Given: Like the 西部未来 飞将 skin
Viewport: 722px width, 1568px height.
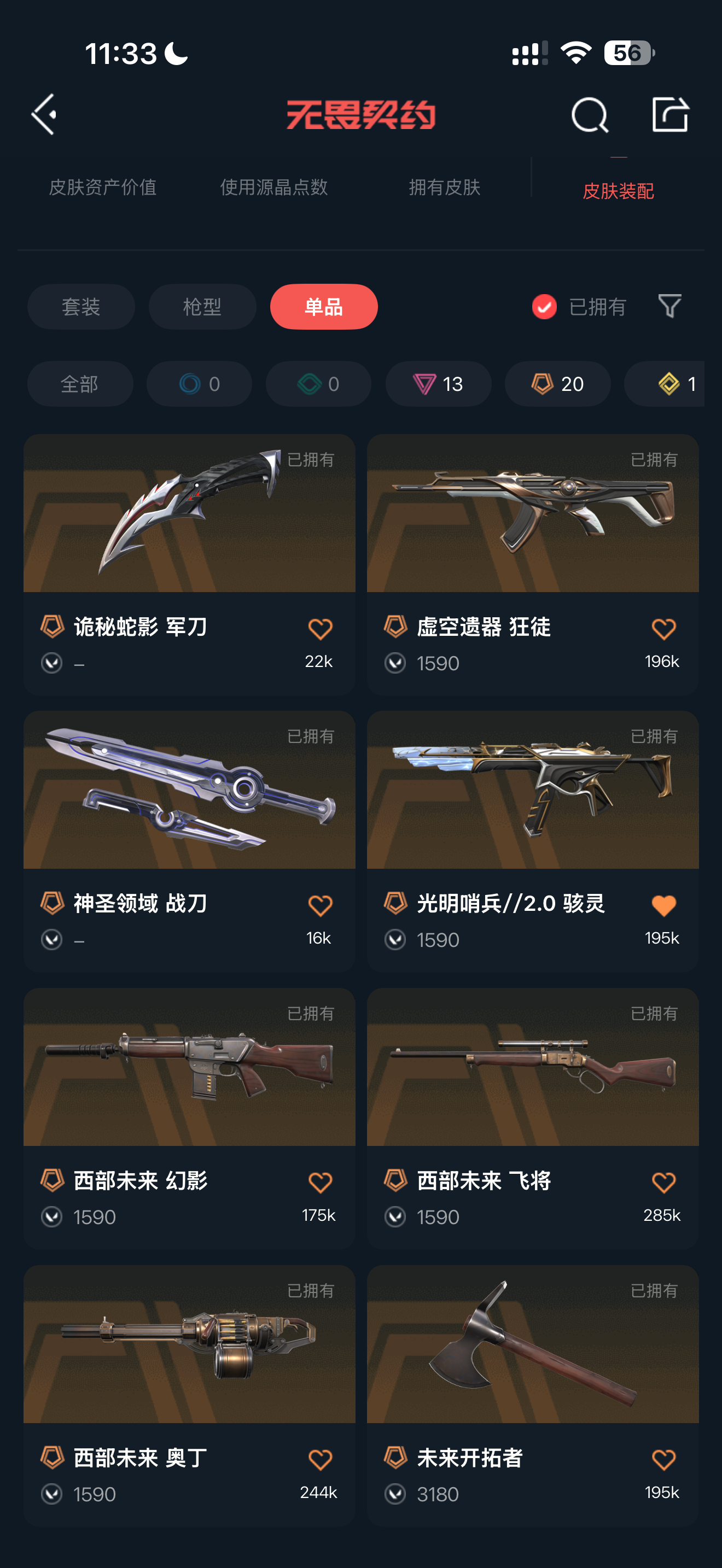Looking at the screenshot, I should click(663, 1183).
